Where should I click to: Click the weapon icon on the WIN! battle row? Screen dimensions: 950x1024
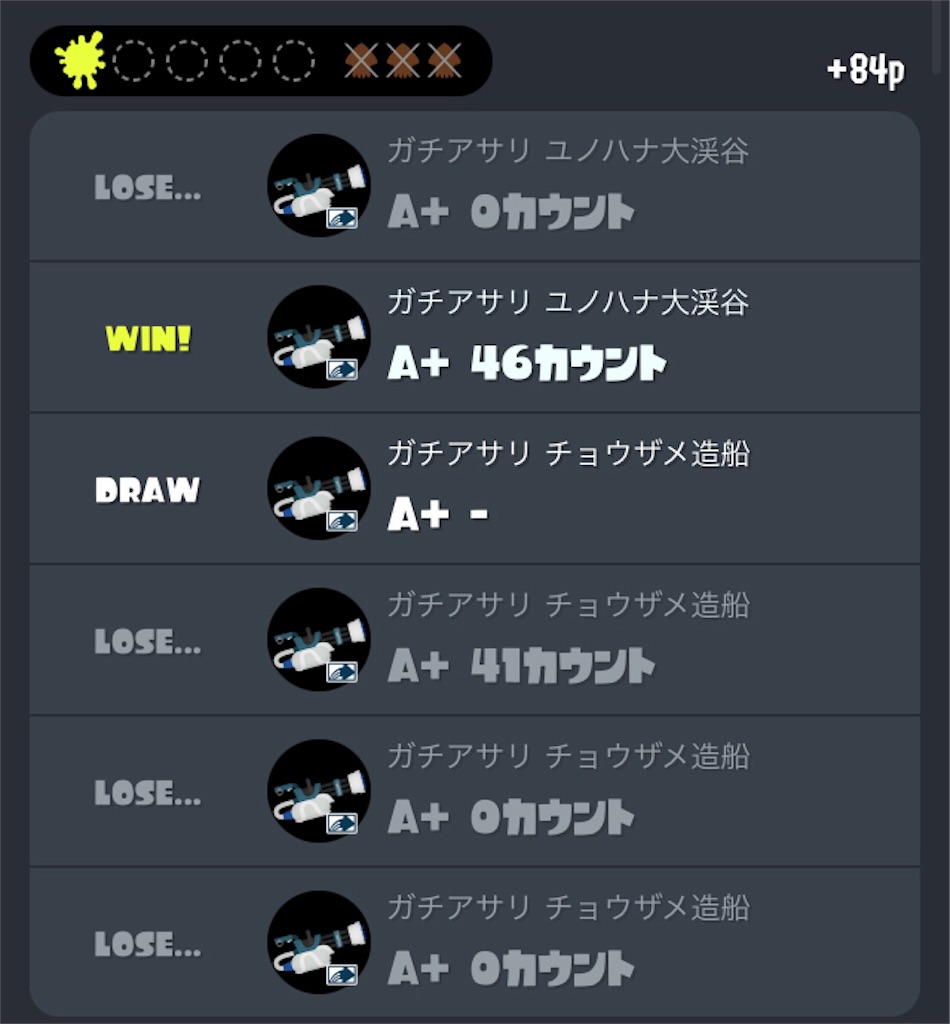pos(318,337)
